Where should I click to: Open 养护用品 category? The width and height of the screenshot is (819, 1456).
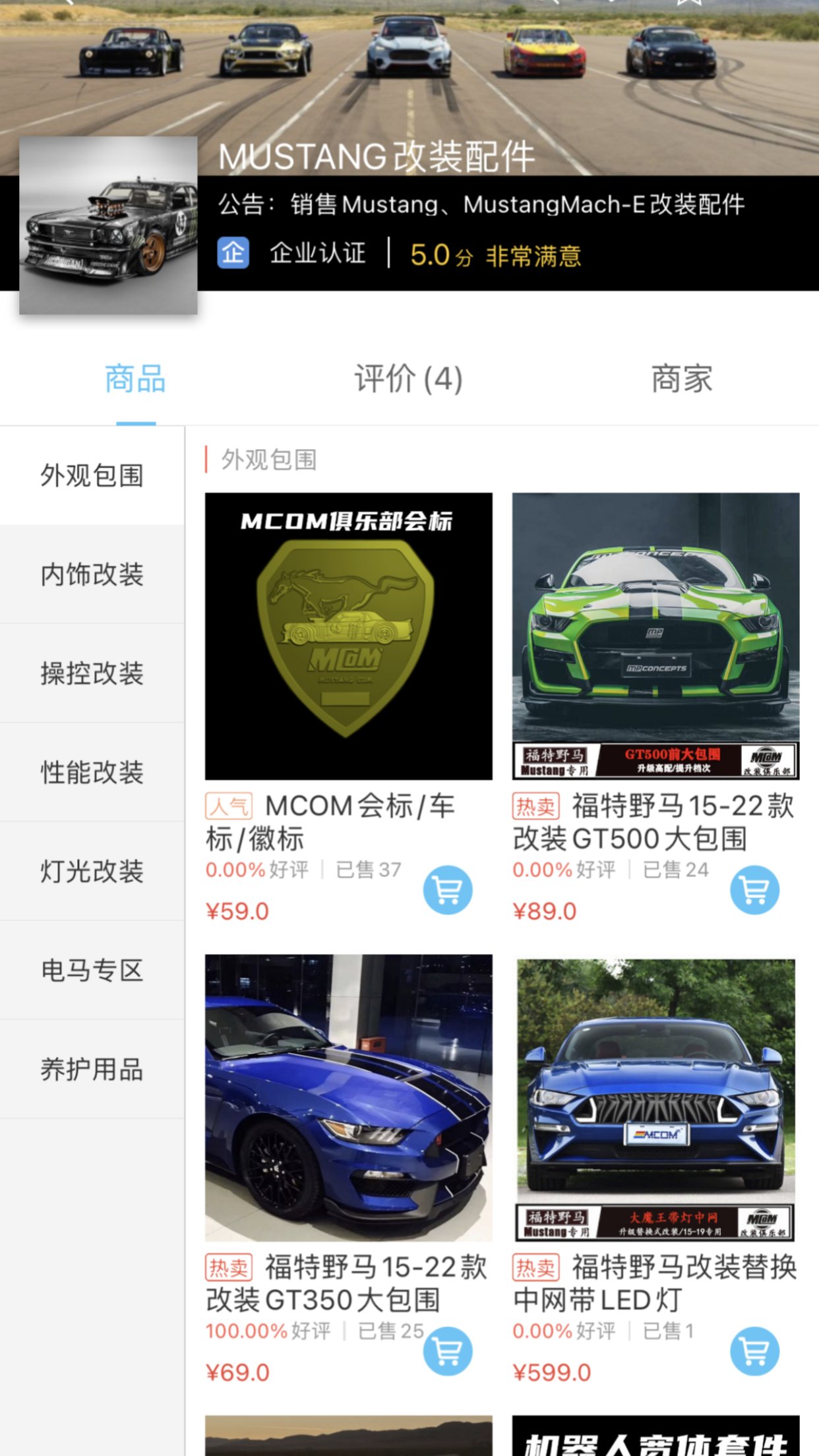coord(91,1070)
